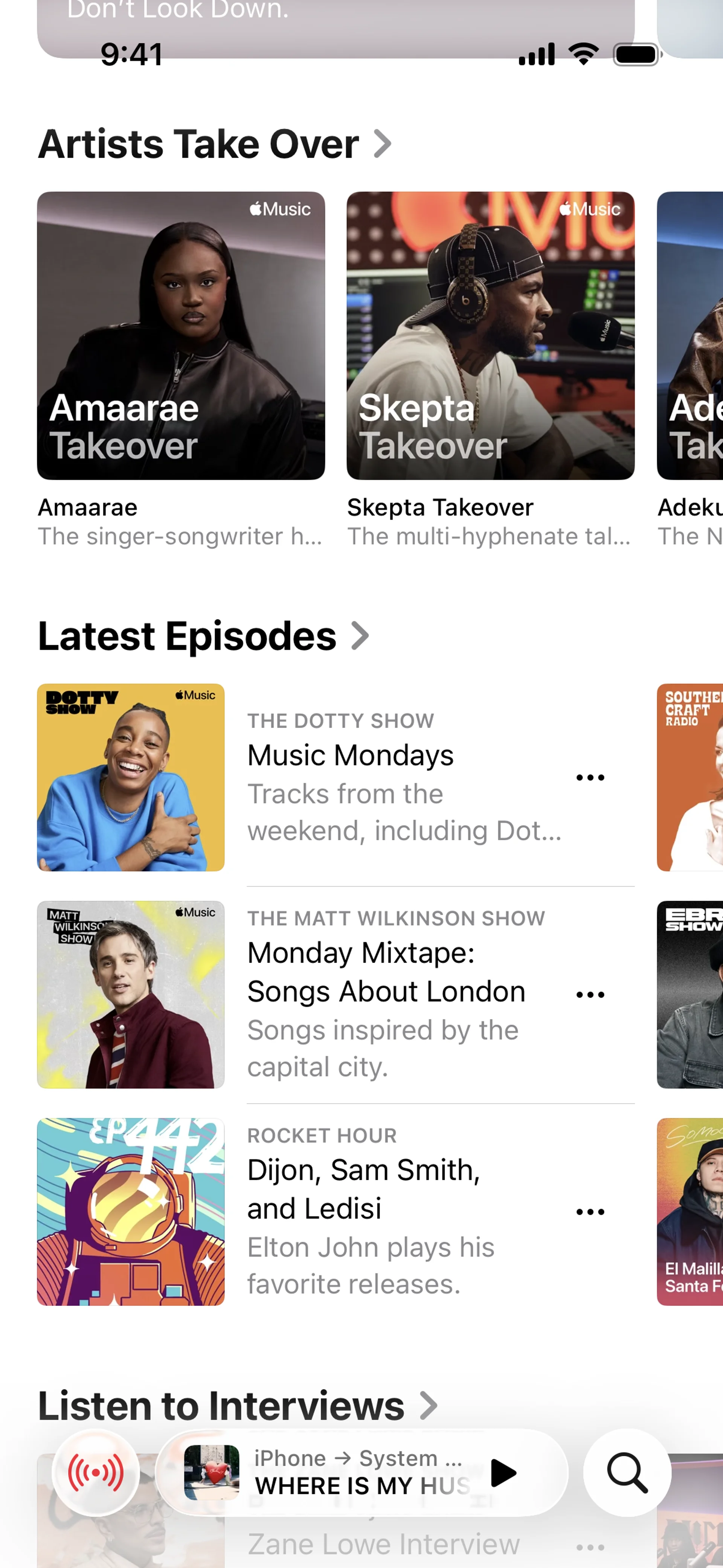
Task: Open the Amaarae Takeover card
Action: point(181,336)
